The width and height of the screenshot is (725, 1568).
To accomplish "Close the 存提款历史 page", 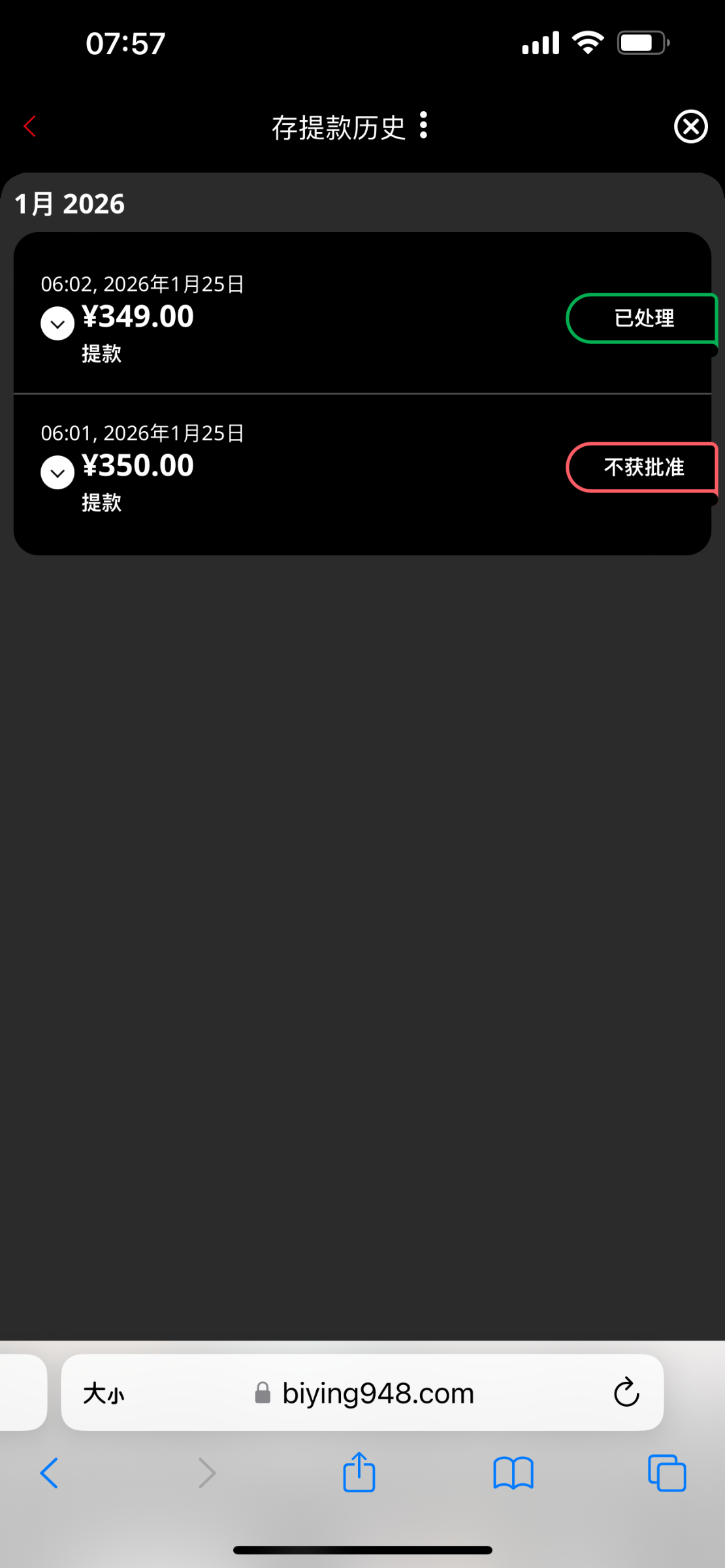I will tap(690, 126).
